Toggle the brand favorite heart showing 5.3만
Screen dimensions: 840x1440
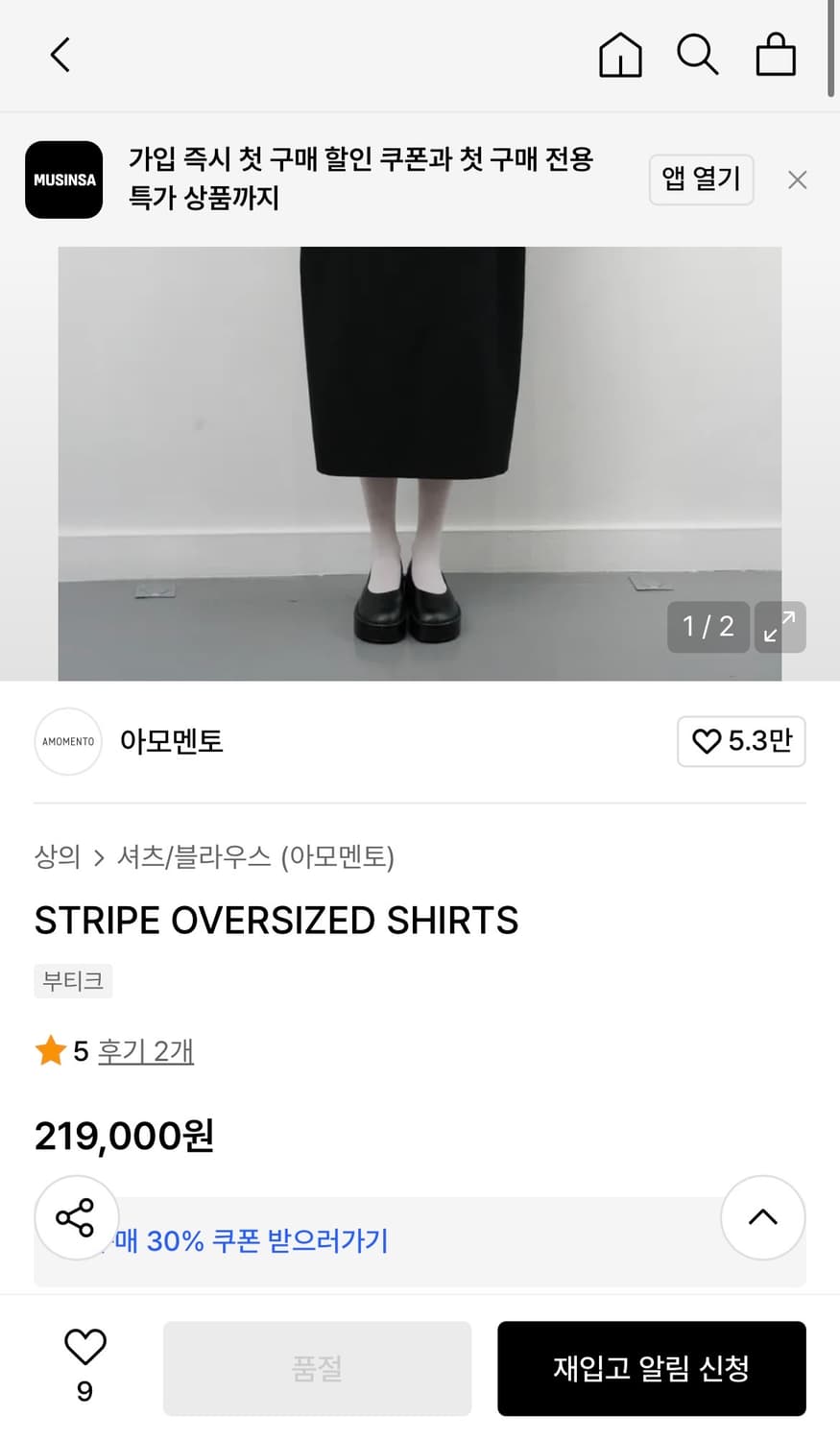click(741, 741)
